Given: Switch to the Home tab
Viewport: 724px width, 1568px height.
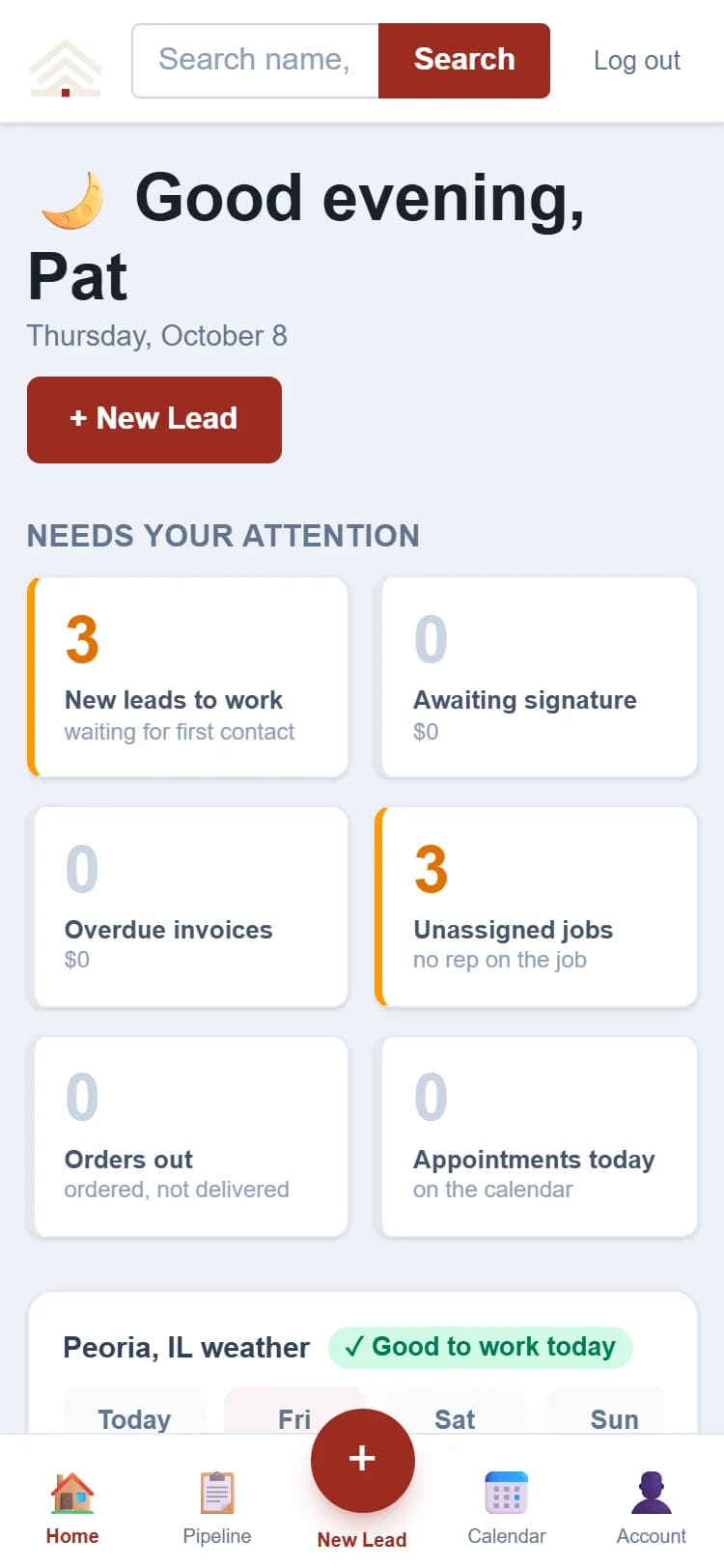Looking at the screenshot, I should point(72,1507).
